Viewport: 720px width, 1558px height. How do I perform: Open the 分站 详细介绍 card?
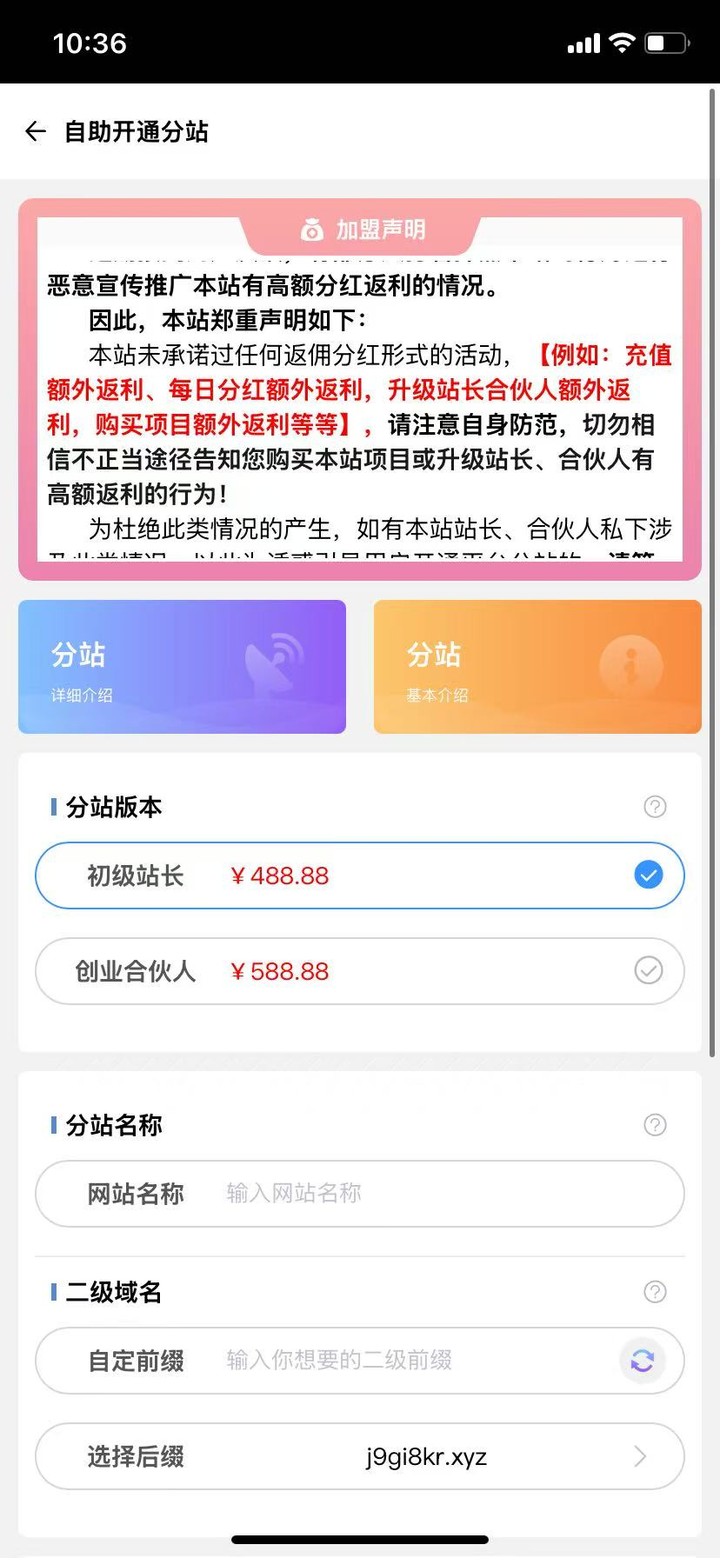[x=182, y=667]
